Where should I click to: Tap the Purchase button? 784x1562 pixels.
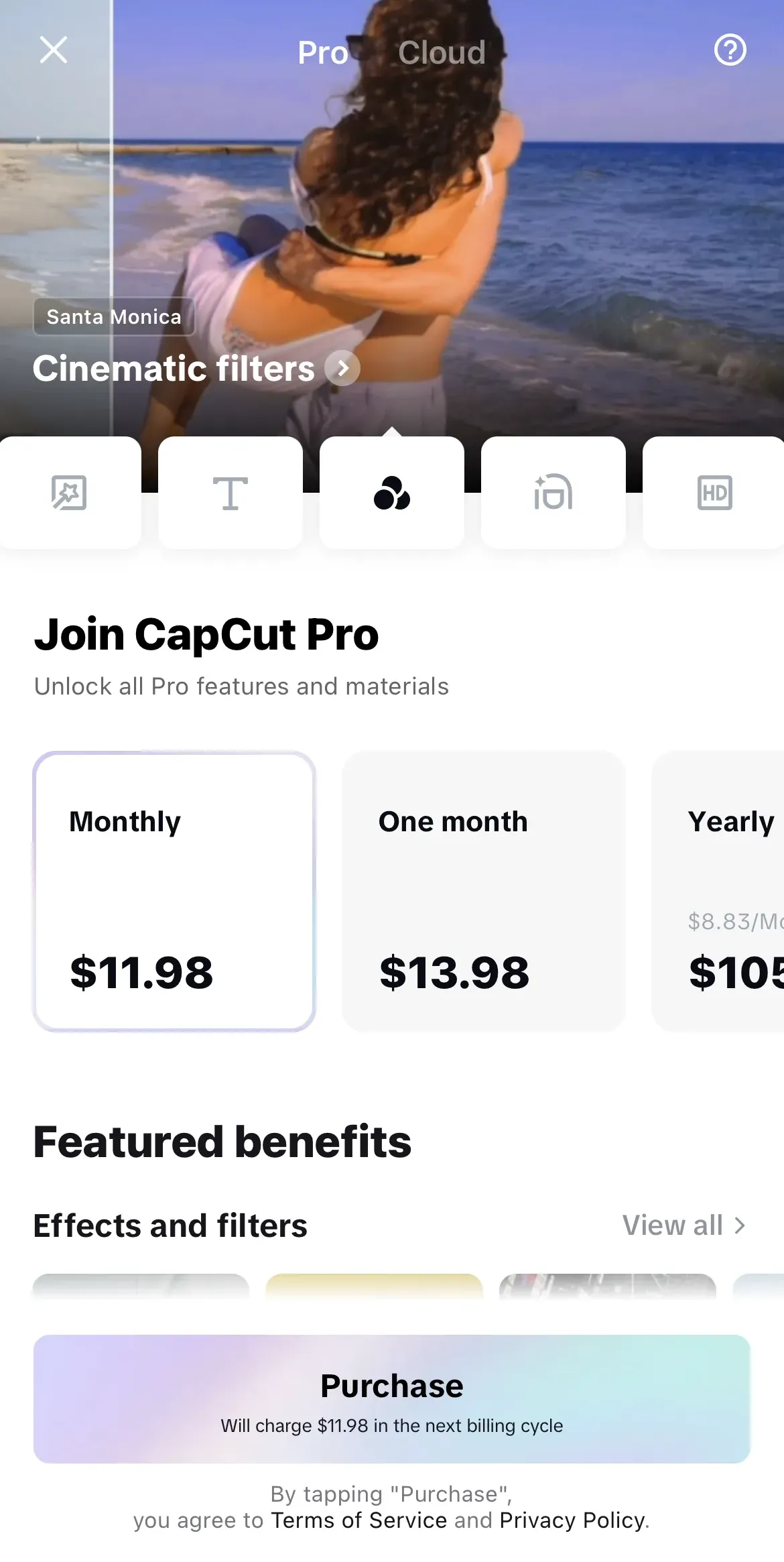[x=392, y=1399]
